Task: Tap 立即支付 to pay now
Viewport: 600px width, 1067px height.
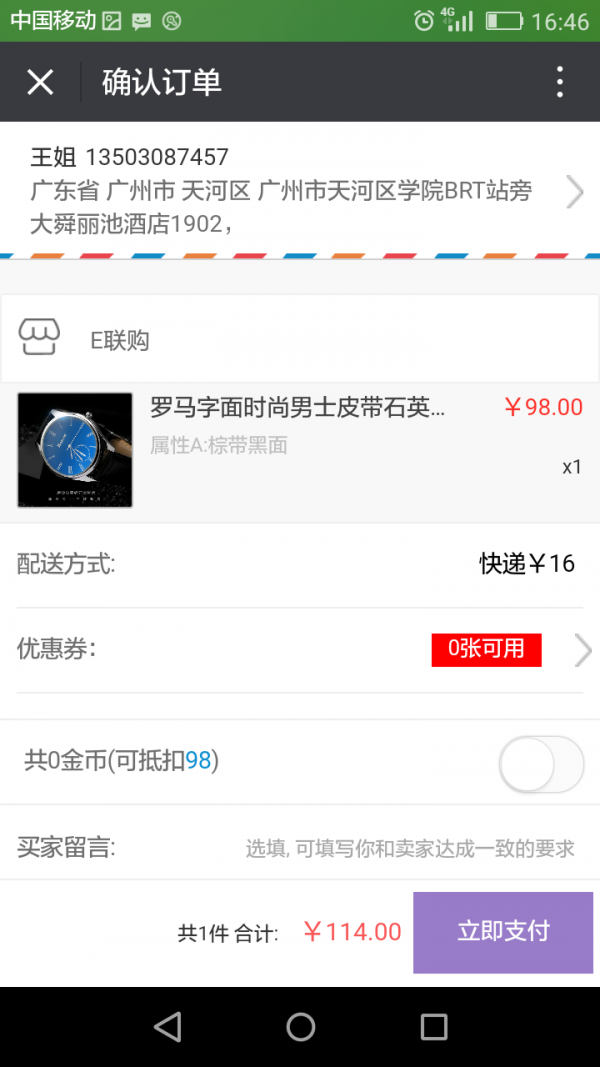Action: click(x=503, y=932)
